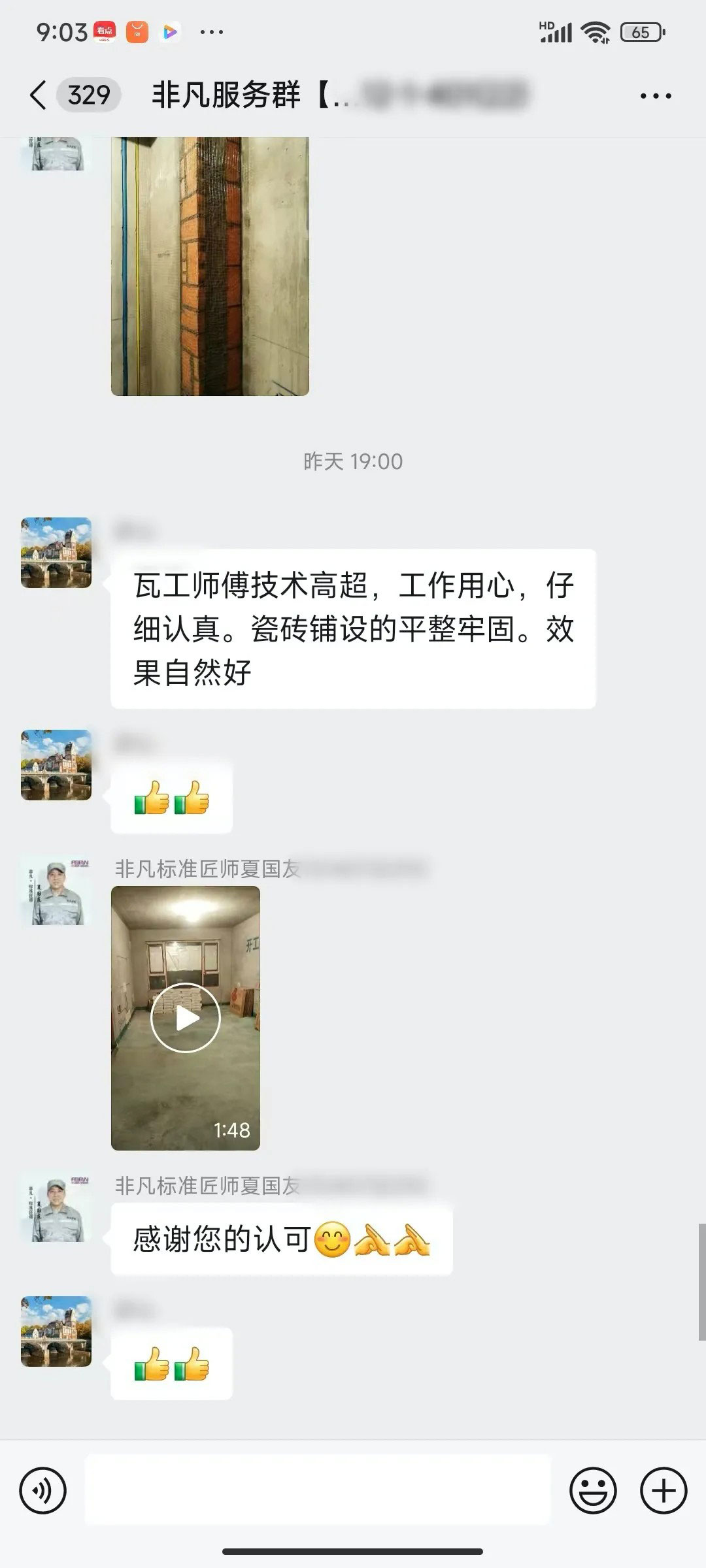
Task: Open the group chat overflow menu
Action: pyautogui.click(x=655, y=96)
